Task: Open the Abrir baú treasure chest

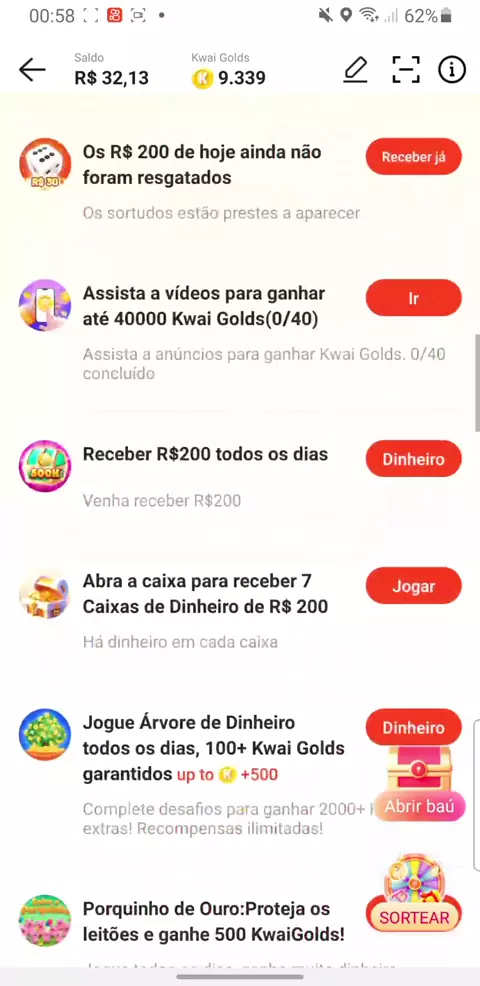Action: point(418,785)
